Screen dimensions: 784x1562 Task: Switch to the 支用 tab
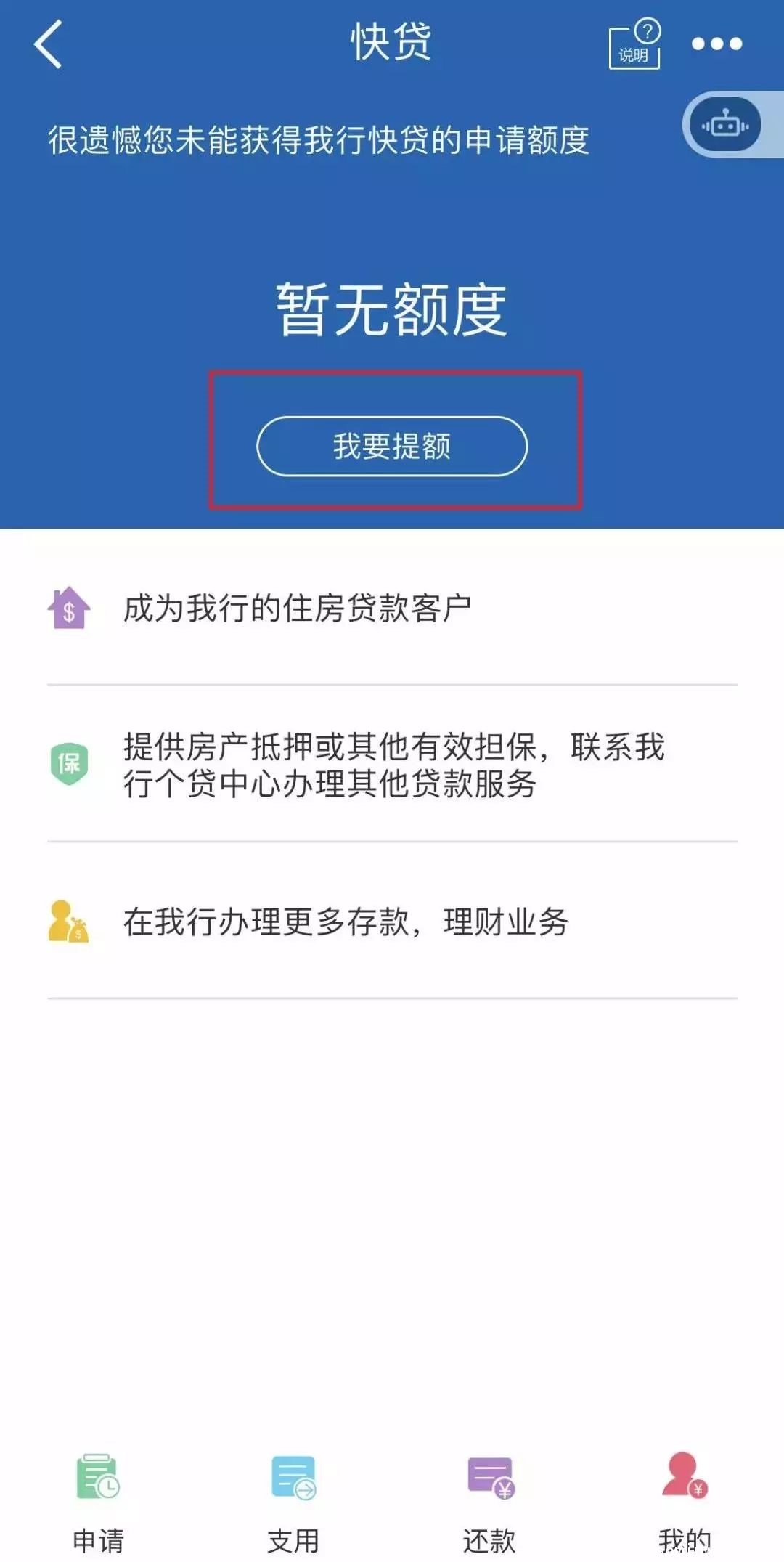pyautogui.click(x=293, y=1502)
